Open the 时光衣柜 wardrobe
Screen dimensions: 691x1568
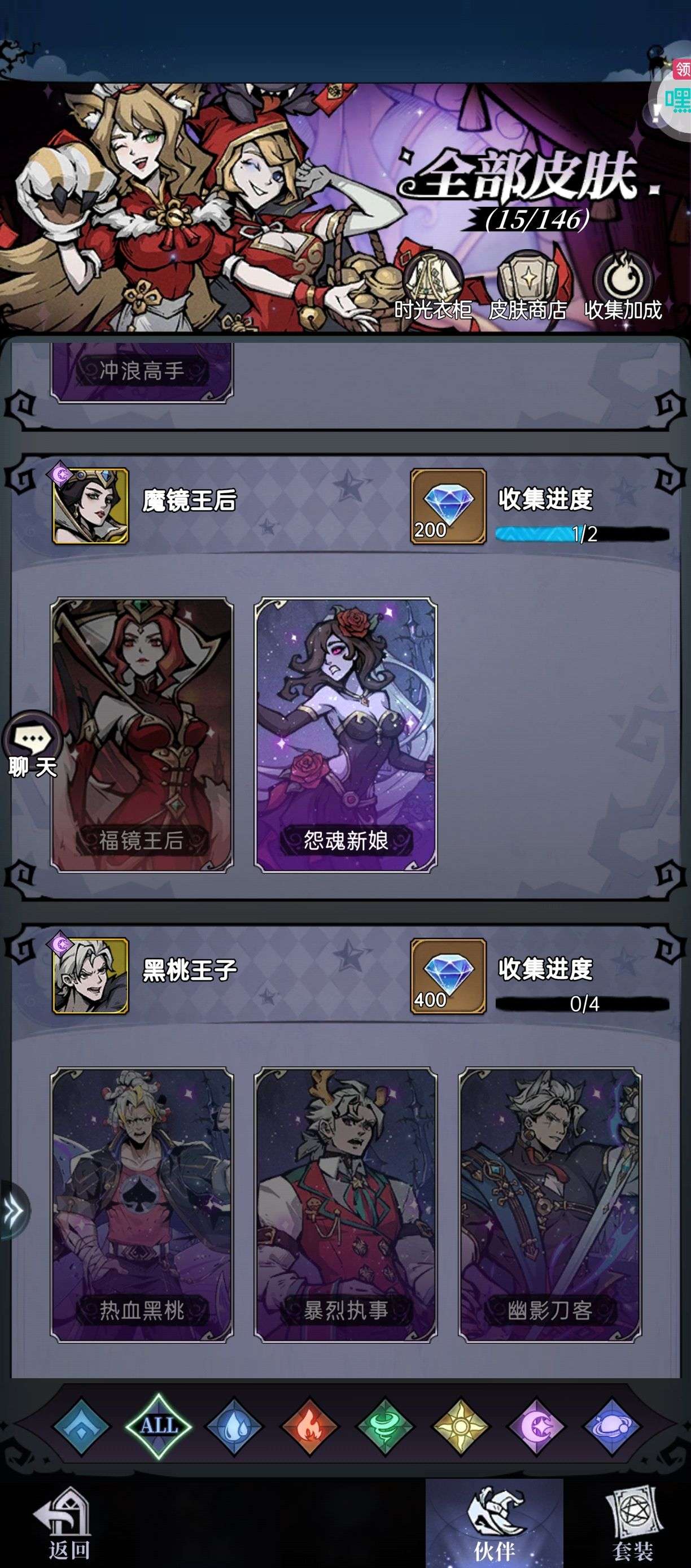tap(432, 286)
